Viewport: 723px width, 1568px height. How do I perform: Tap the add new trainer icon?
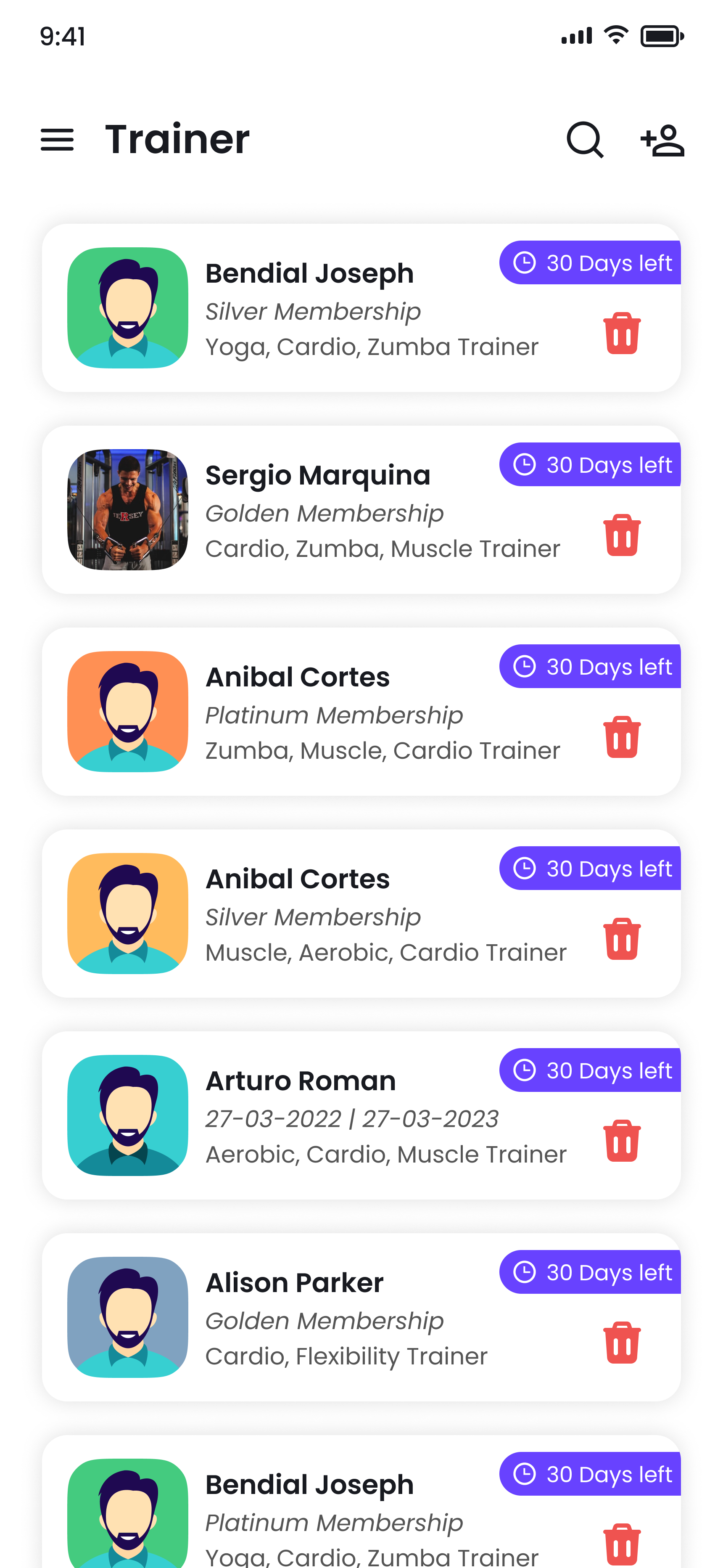662,140
